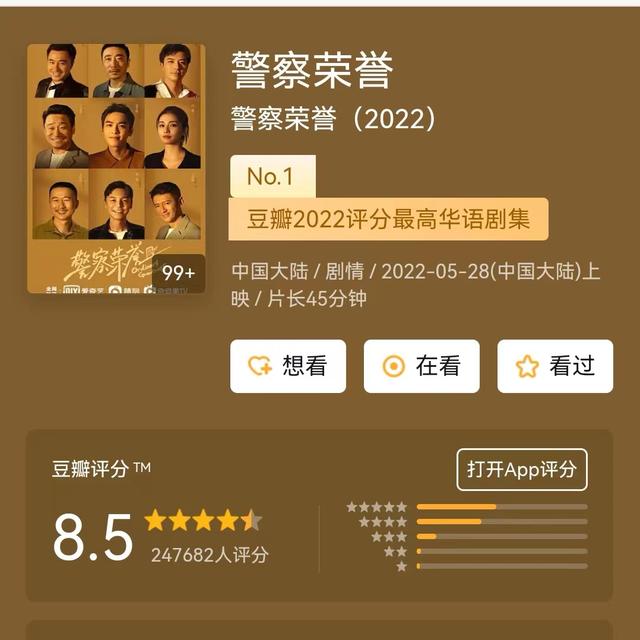Mark the show as 看过

pos(554,366)
